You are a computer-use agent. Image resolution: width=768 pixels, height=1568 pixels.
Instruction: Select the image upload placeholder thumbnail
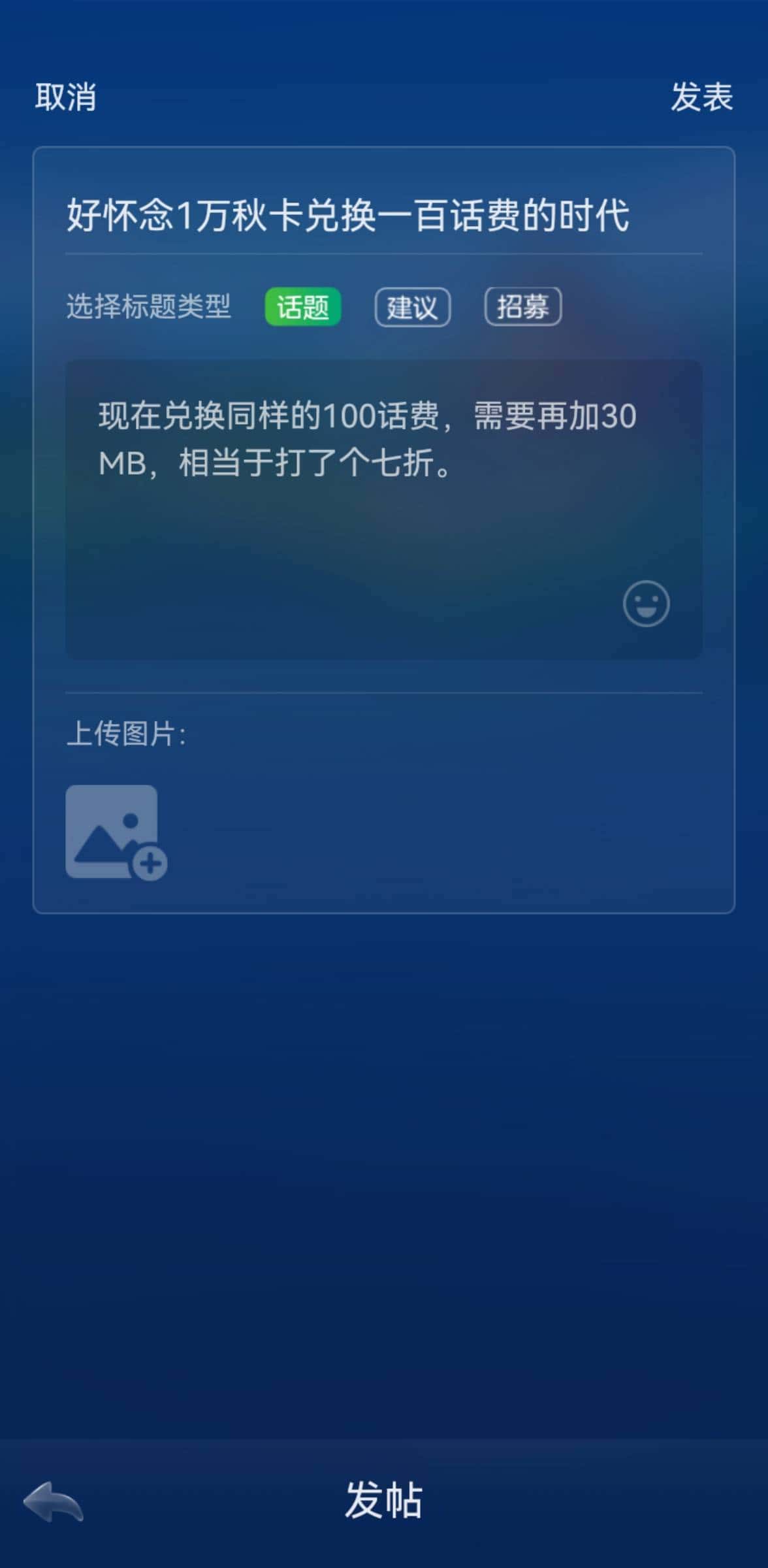pos(116,831)
